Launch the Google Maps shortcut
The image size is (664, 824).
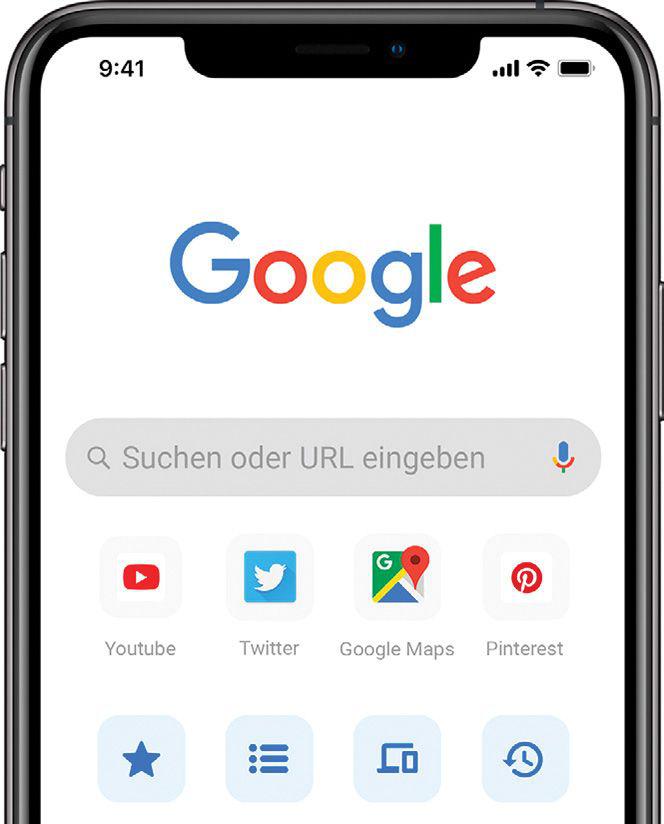pos(397,578)
